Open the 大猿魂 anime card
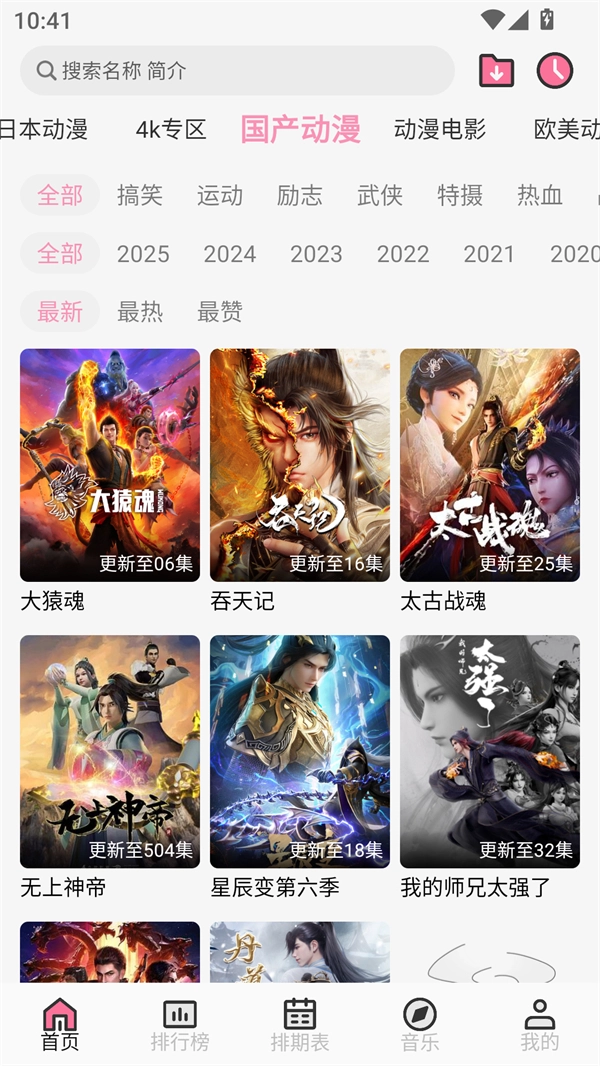Image resolution: width=600 pixels, height=1066 pixels. click(x=110, y=465)
